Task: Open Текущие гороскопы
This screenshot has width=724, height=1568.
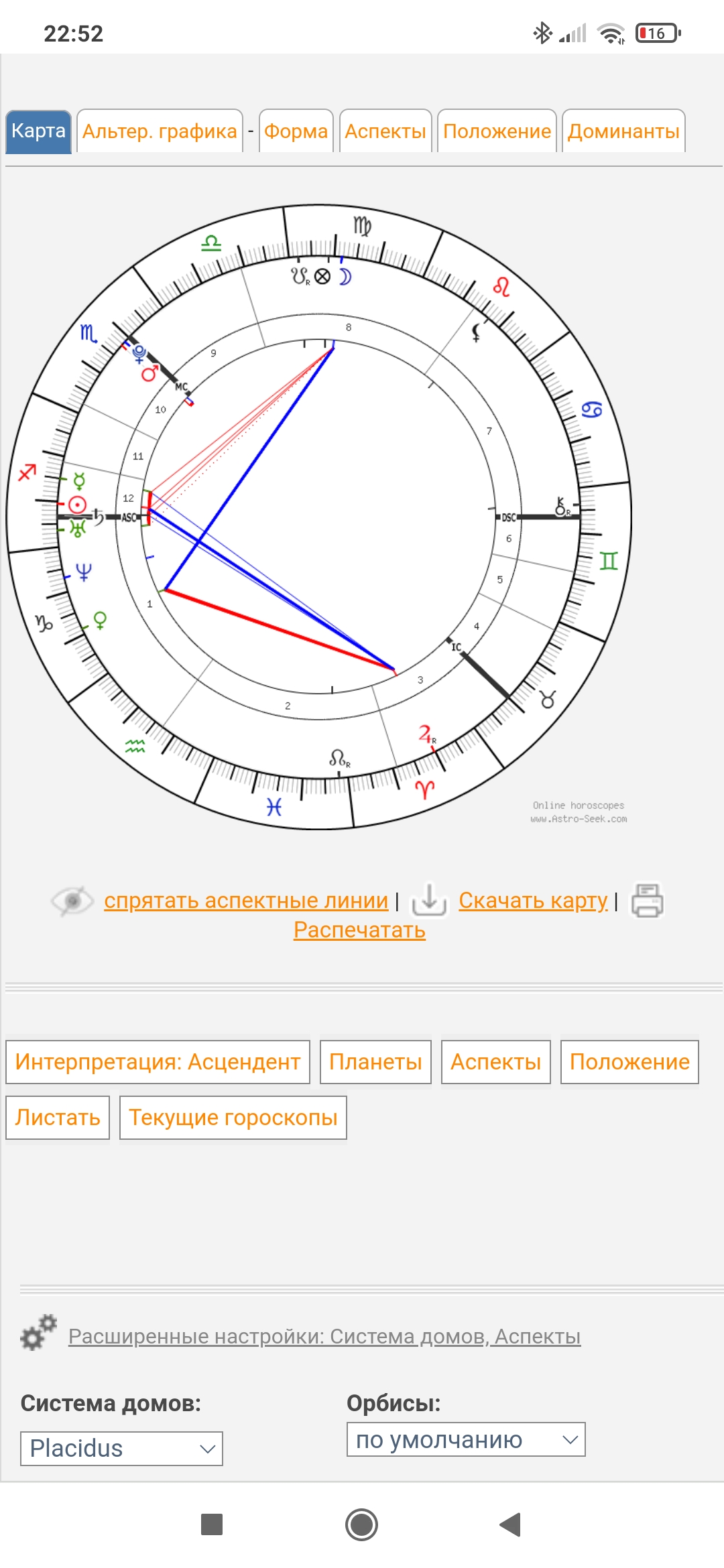Action: click(x=233, y=1118)
